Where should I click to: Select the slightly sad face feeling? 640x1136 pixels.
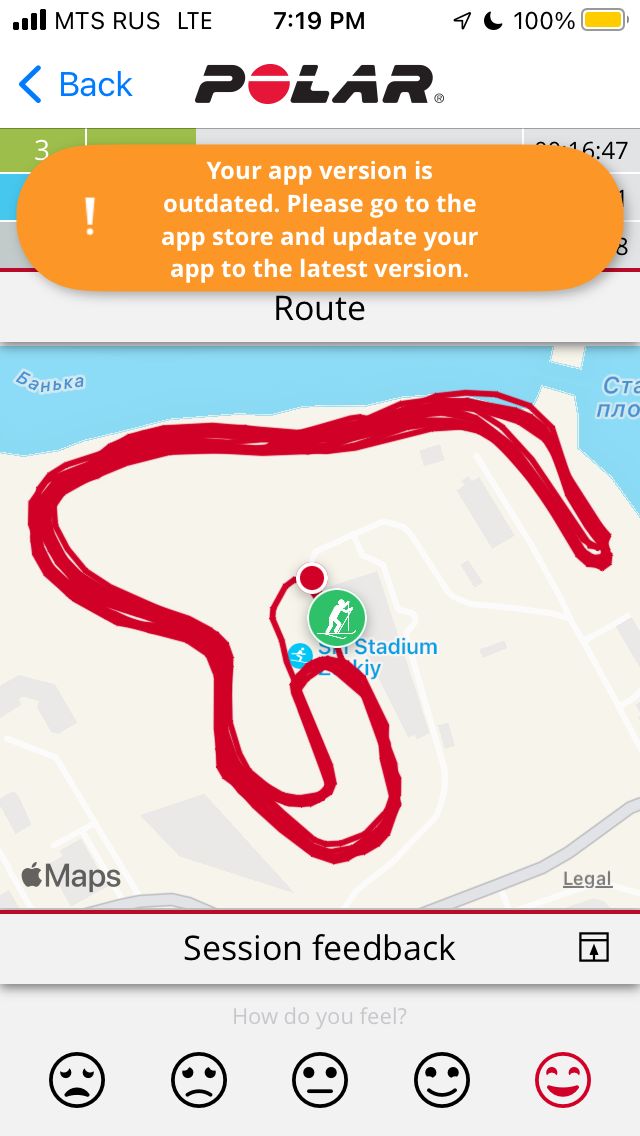click(x=199, y=1079)
